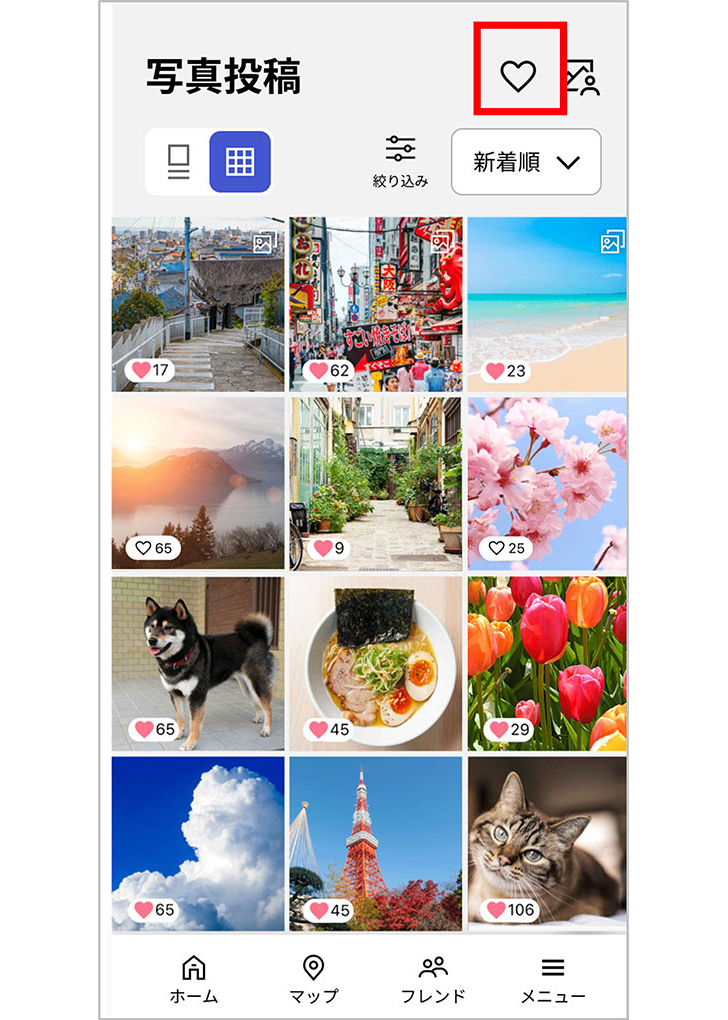Image resolution: width=728 pixels, height=1020 pixels.
Task: Open the フレンド tab
Action: click(433, 979)
